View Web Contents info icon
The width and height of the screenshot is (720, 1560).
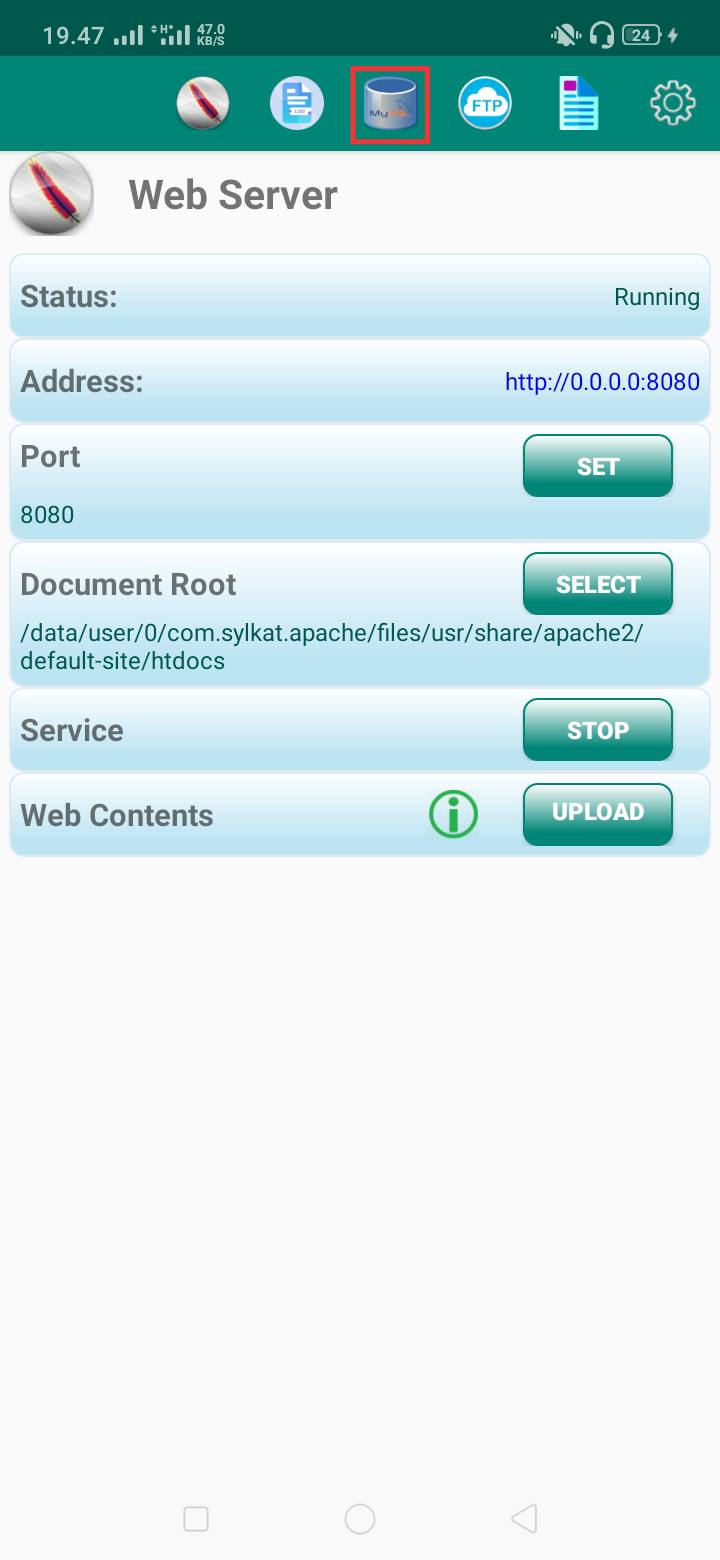tap(454, 815)
